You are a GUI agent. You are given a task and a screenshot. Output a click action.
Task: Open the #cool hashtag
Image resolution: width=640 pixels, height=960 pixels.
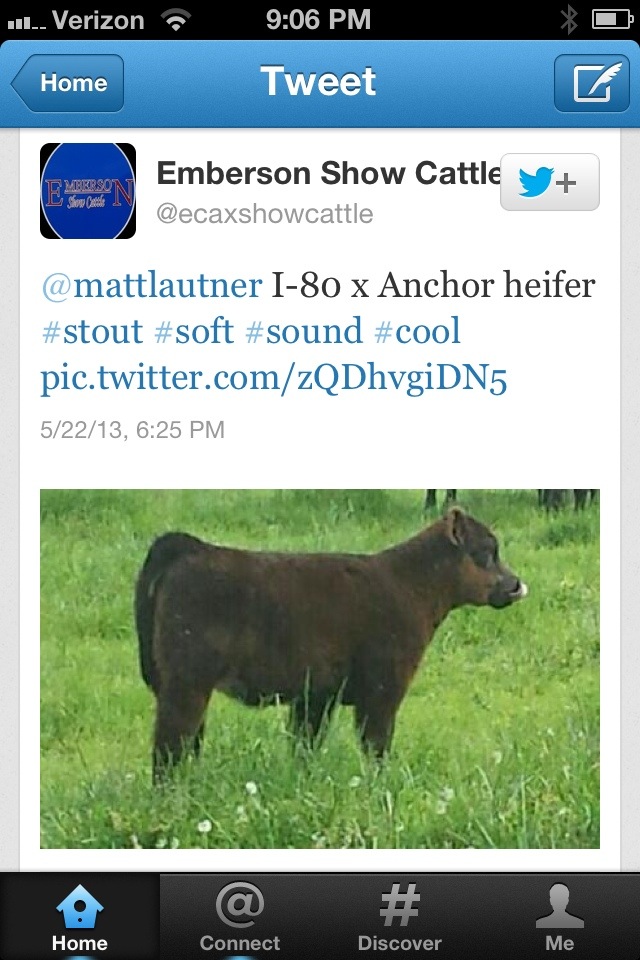point(418,331)
